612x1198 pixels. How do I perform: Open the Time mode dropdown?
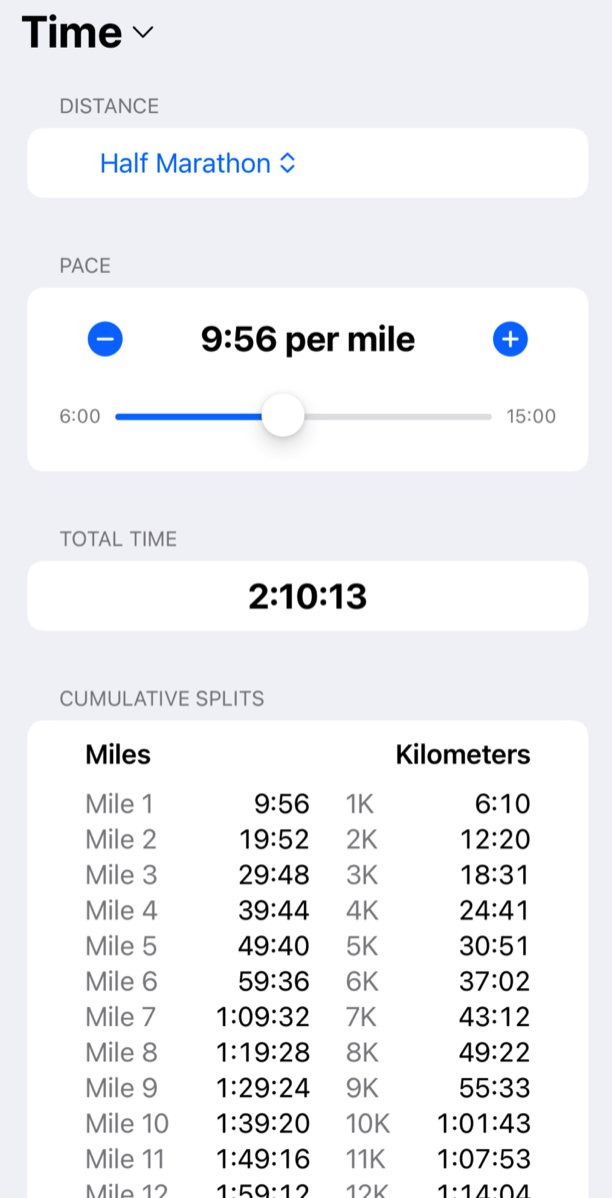[x=88, y=32]
